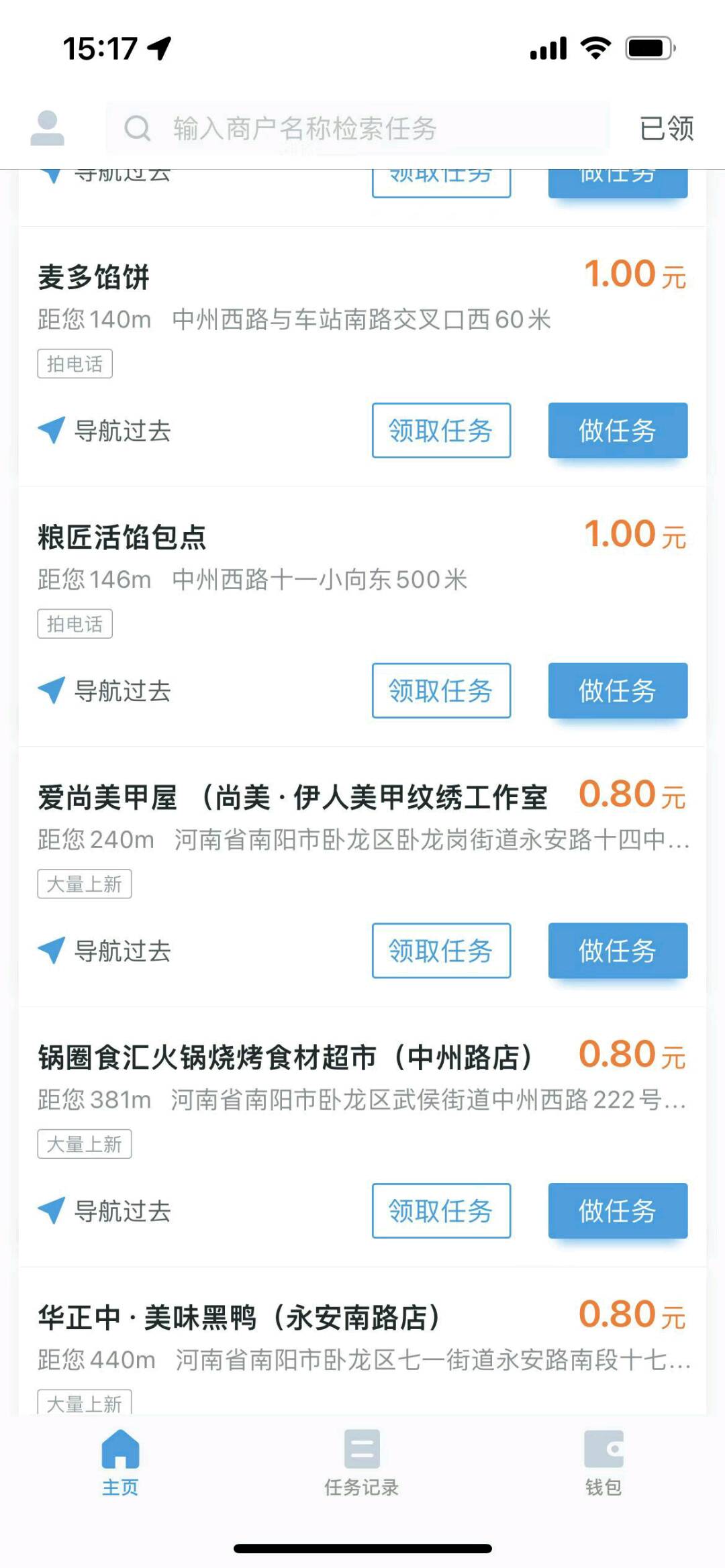Claim the 锅圈食汇 task
Viewport: 725px width, 1568px height.
pyautogui.click(x=441, y=1211)
